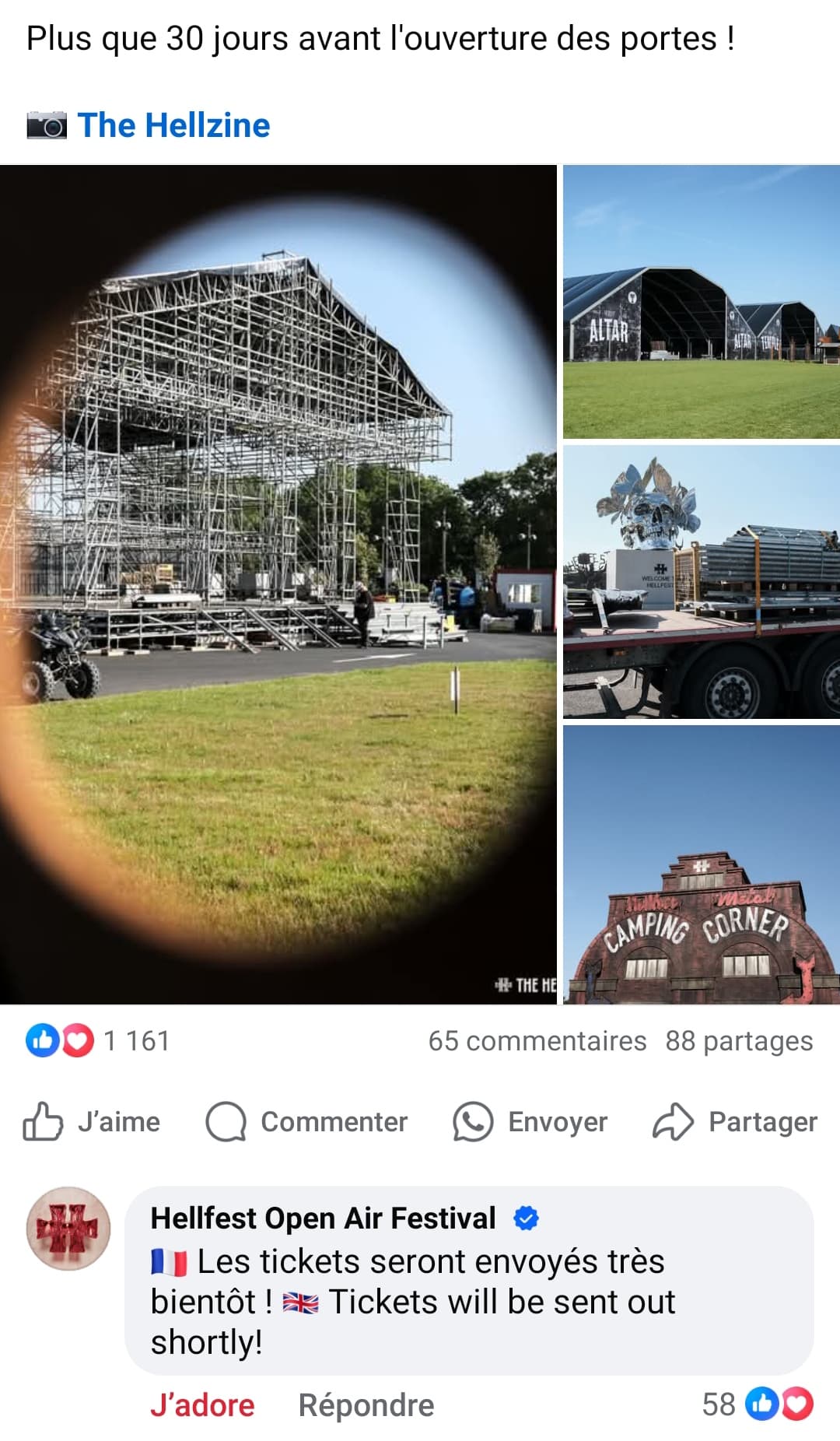View the Altar tent photo
Viewport: 840px width, 1441px height.
(702, 302)
